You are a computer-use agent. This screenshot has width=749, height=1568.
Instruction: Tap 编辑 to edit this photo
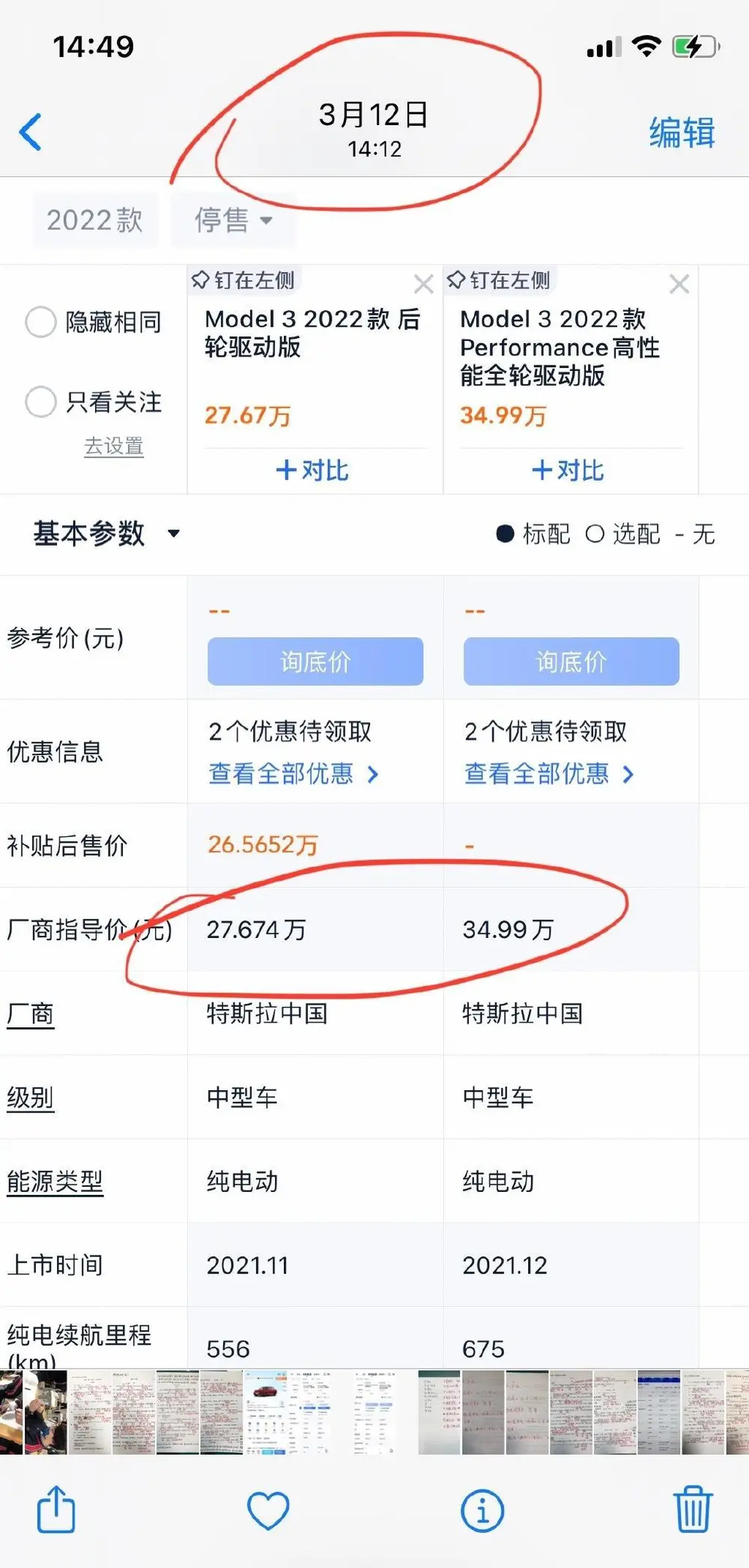[682, 133]
